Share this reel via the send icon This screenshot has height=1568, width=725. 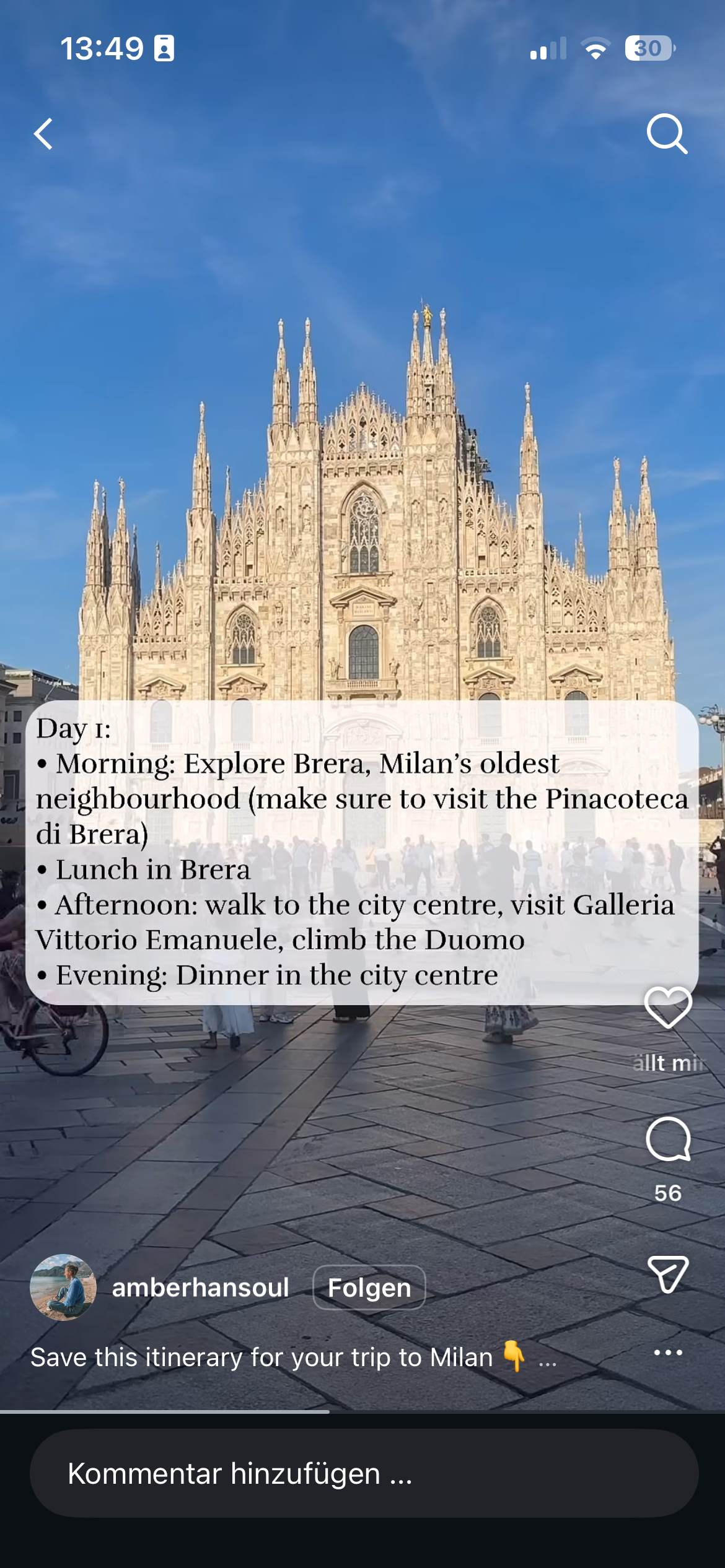point(668,1274)
